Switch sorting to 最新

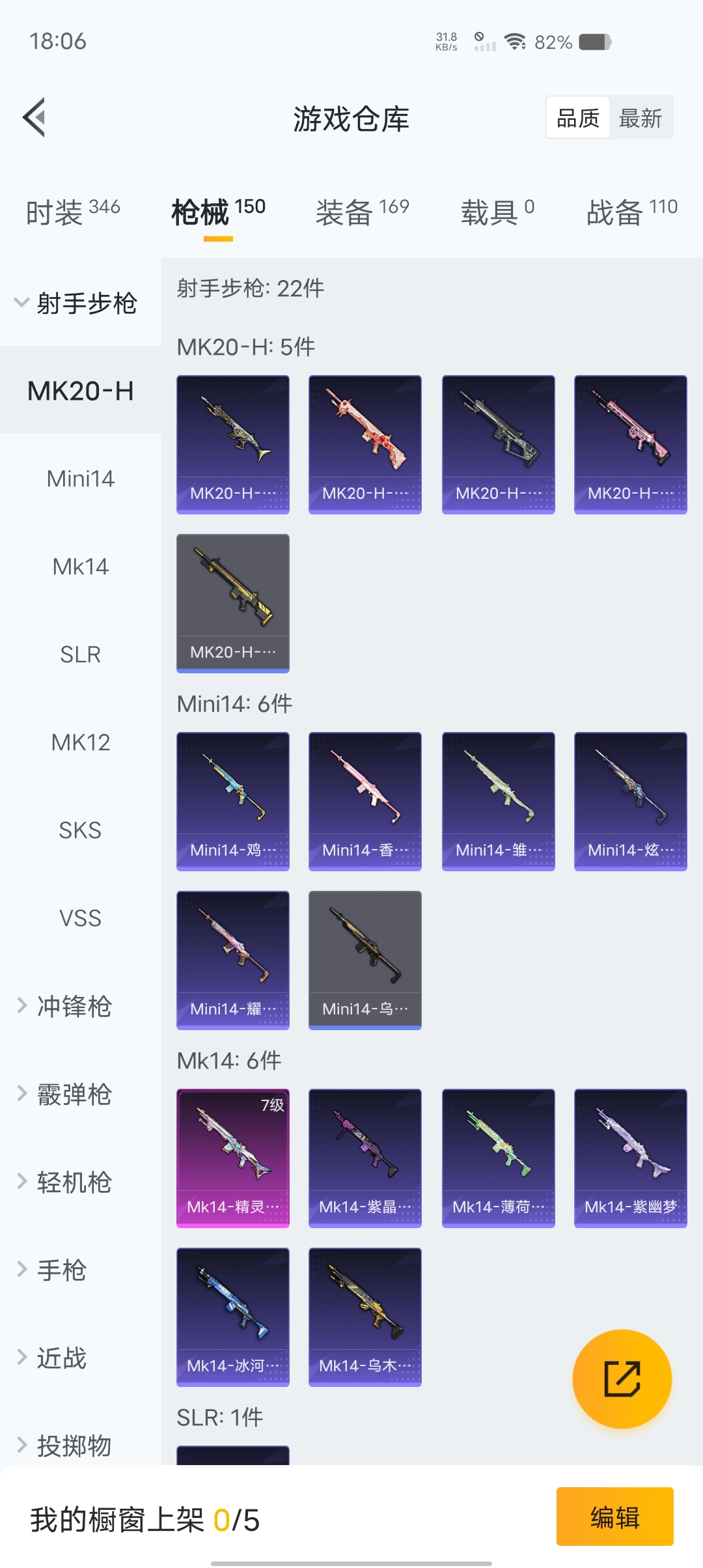click(x=640, y=118)
